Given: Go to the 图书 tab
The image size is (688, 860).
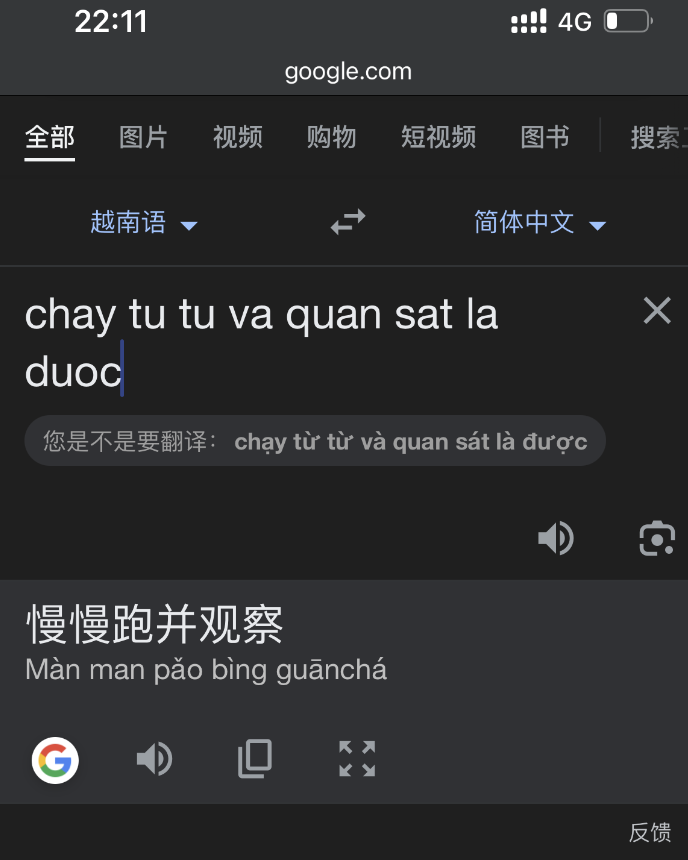Looking at the screenshot, I should 545,137.
